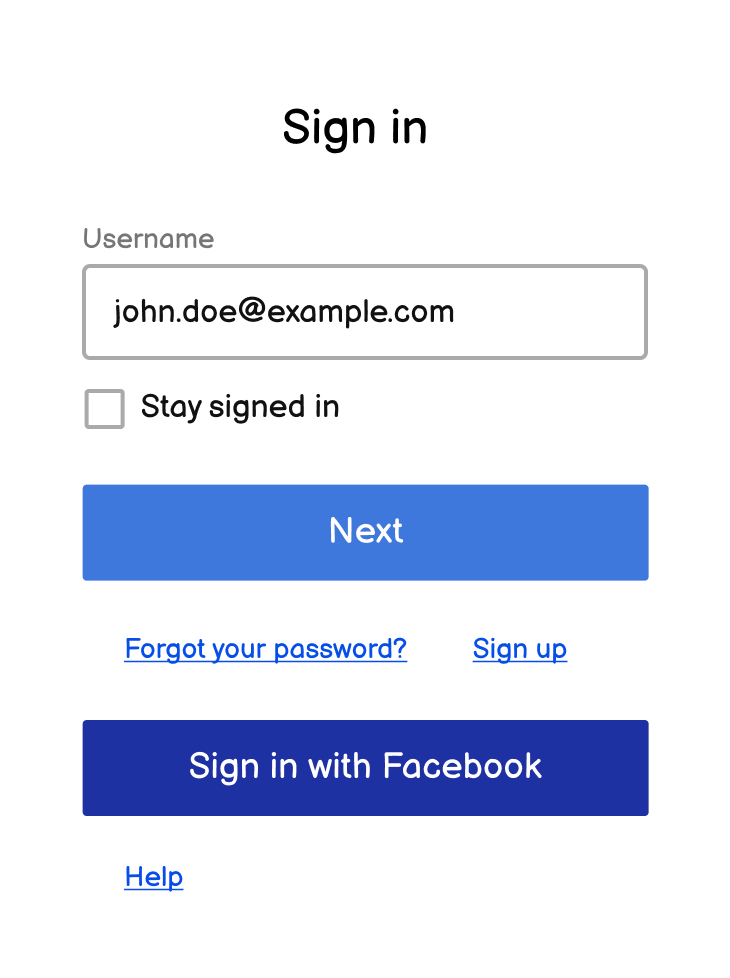The height and width of the screenshot is (978, 730).
Task: Open the Help link
Action: point(154,877)
